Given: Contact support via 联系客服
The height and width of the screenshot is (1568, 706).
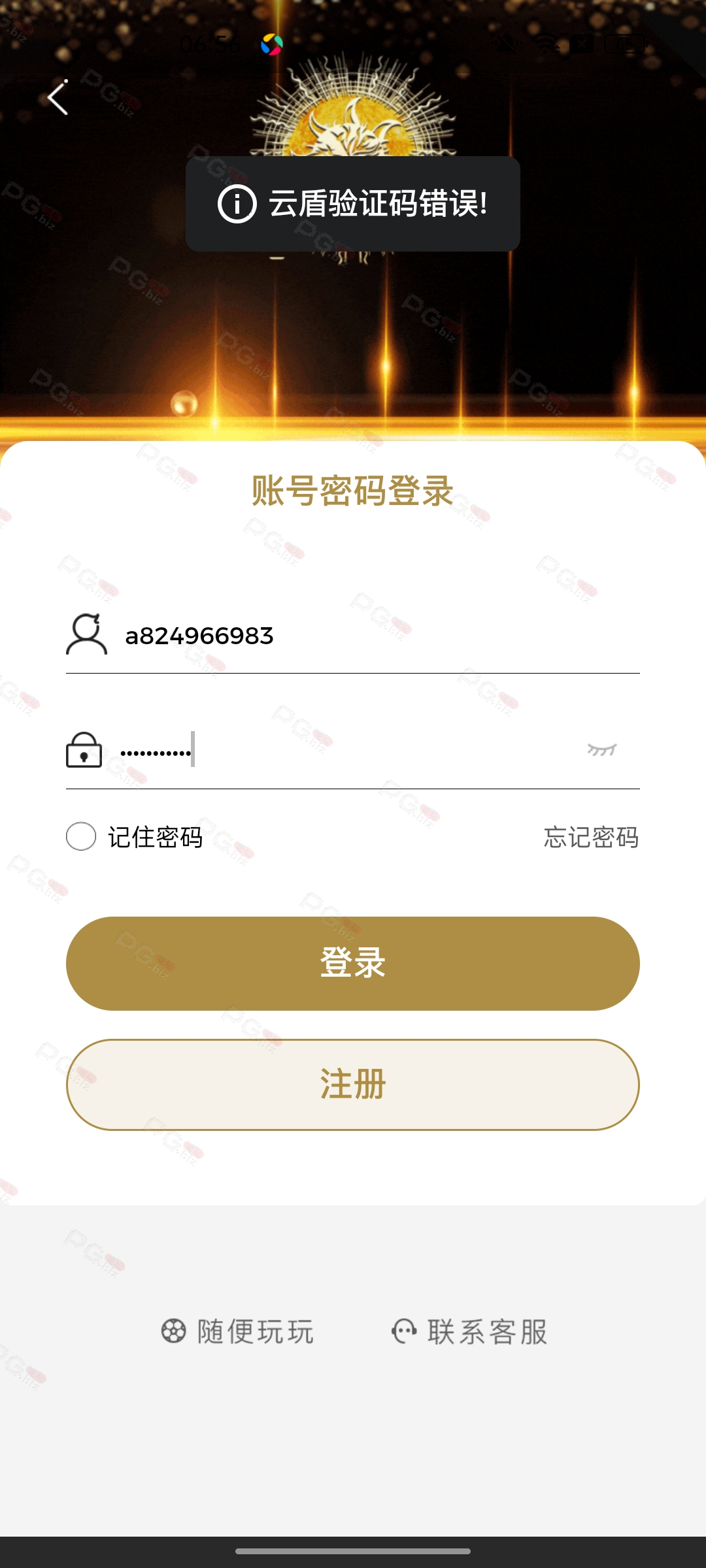Looking at the screenshot, I should (469, 1331).
